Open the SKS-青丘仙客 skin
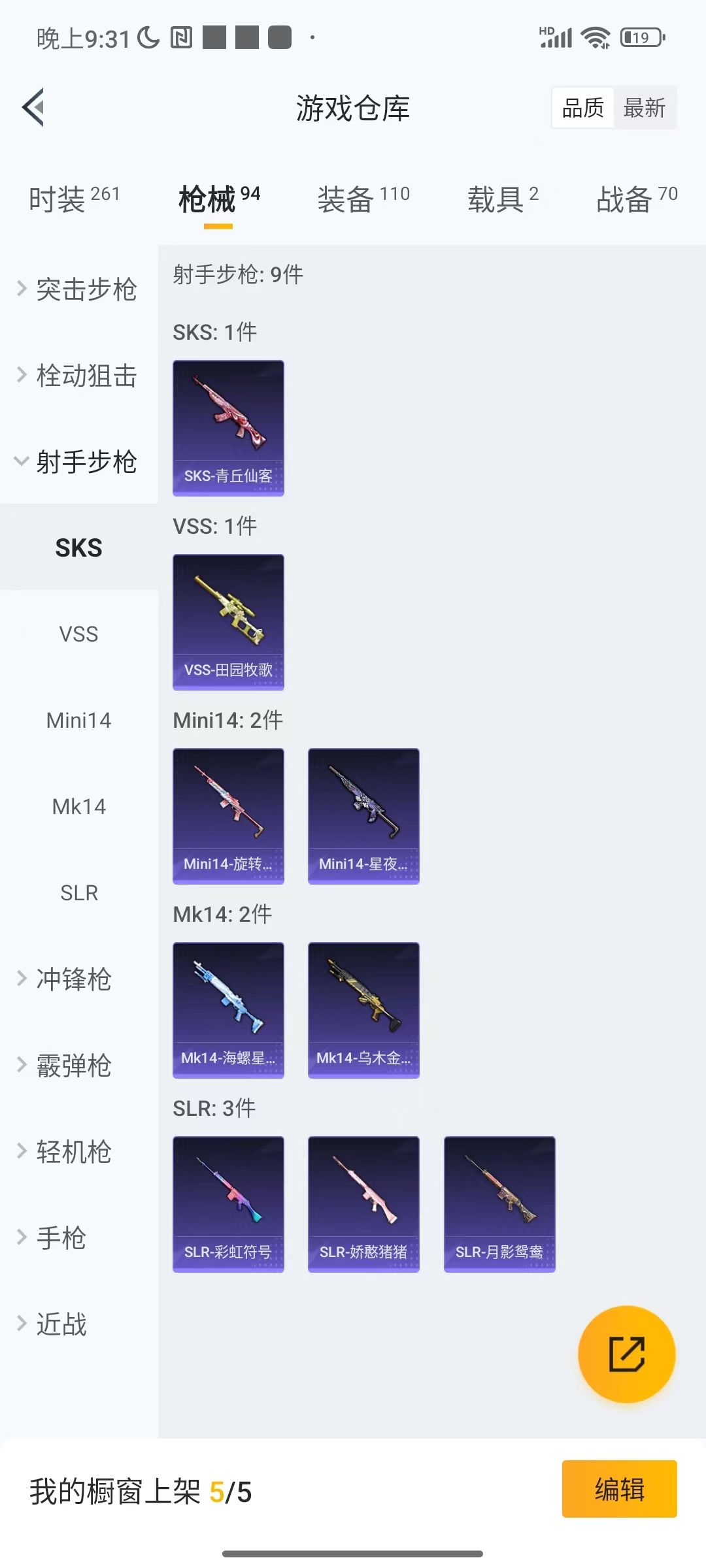This screenshot has height=1568, width=706. pos(228,428)
